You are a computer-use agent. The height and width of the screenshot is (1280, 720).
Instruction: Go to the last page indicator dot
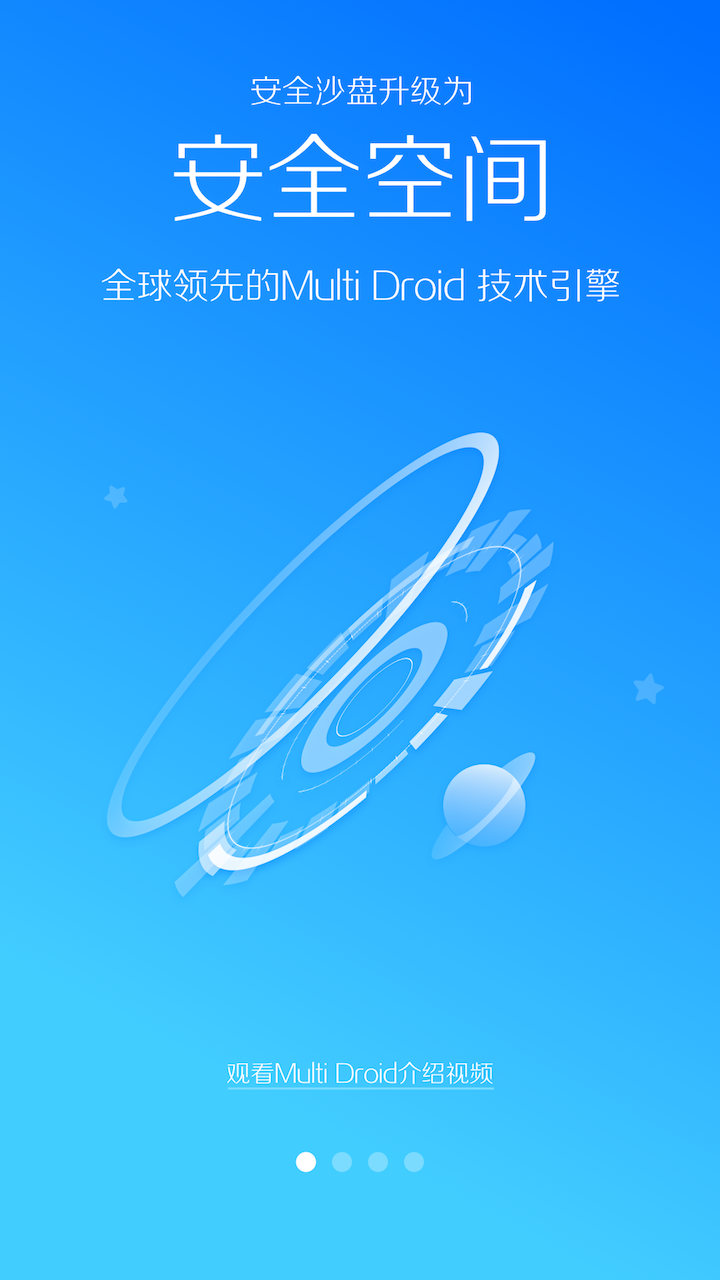(414, 1162)
